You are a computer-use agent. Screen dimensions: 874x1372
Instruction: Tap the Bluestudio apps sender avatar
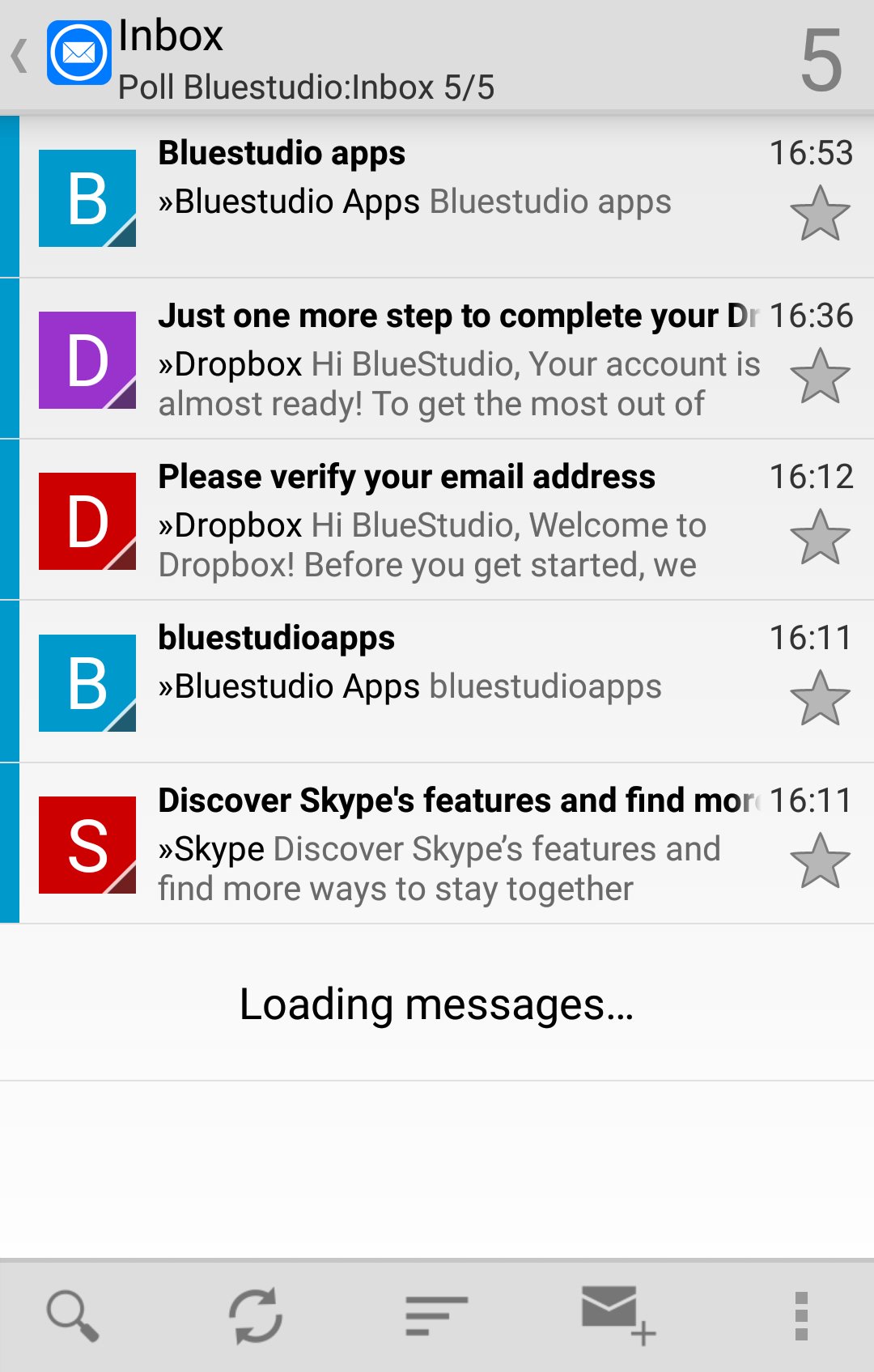click(87, 197)
